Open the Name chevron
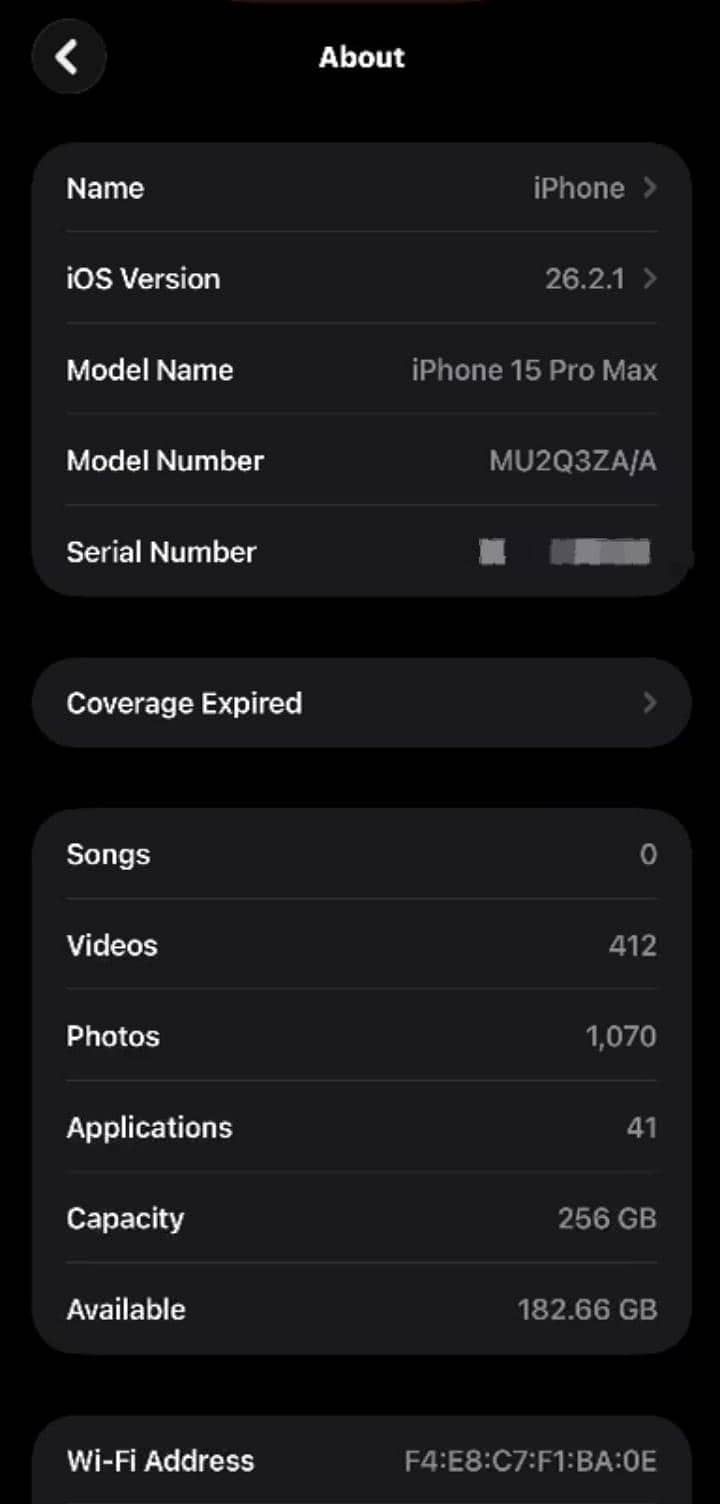This screenshot has height=1504, width=720. (x=649, y=188)
